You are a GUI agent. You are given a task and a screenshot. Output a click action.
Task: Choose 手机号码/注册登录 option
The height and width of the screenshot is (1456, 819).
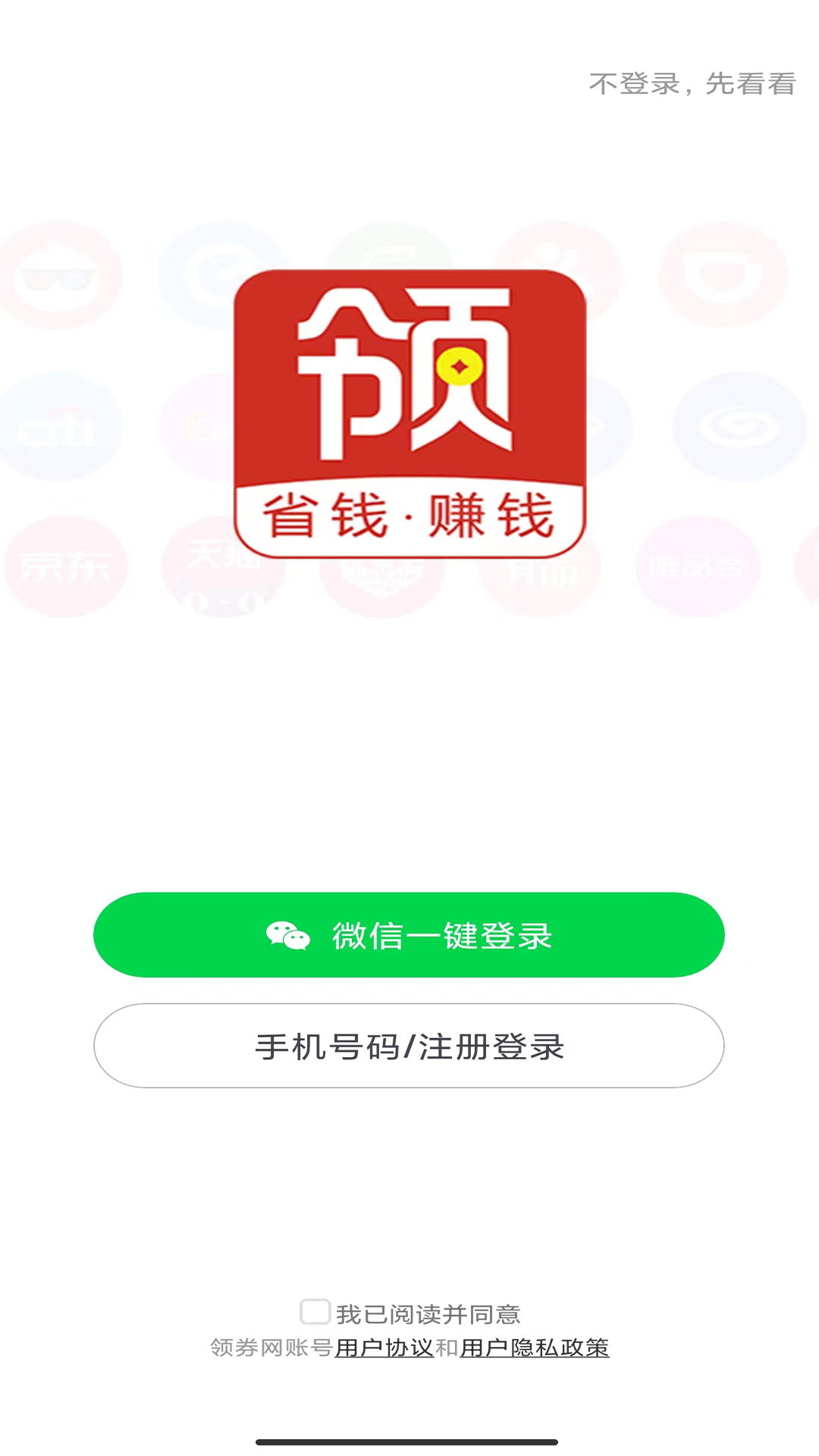pos(409,1046)
